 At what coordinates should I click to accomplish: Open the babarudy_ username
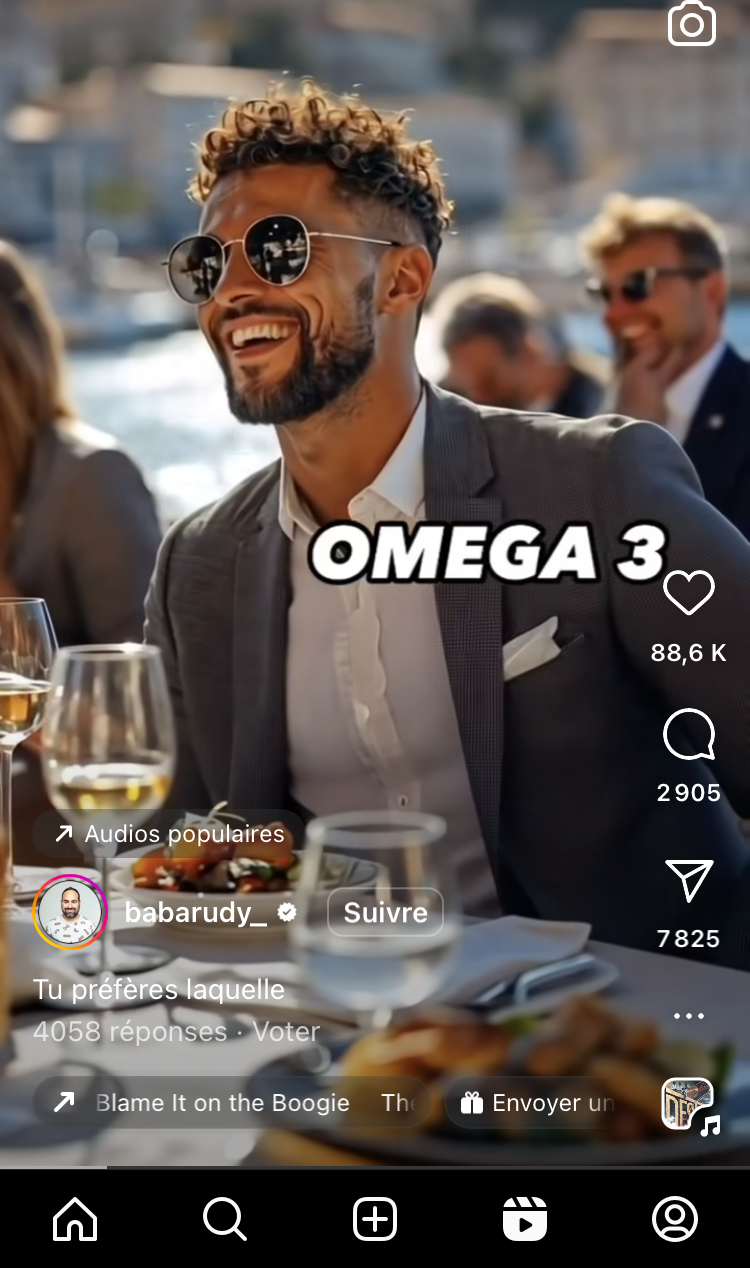pyautogui.click(x=196, y=912)
